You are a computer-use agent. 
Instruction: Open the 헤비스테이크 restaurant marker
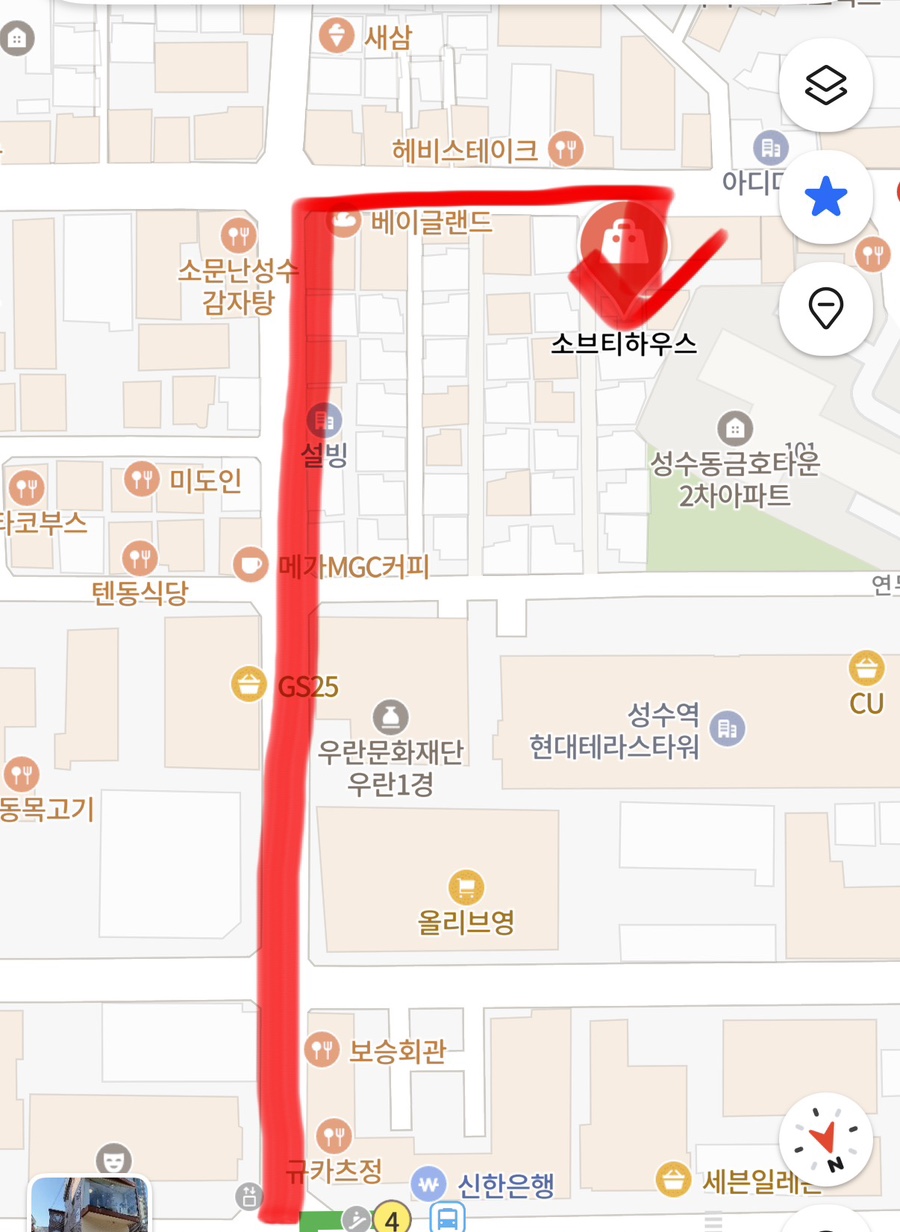(x=568, y=150)
